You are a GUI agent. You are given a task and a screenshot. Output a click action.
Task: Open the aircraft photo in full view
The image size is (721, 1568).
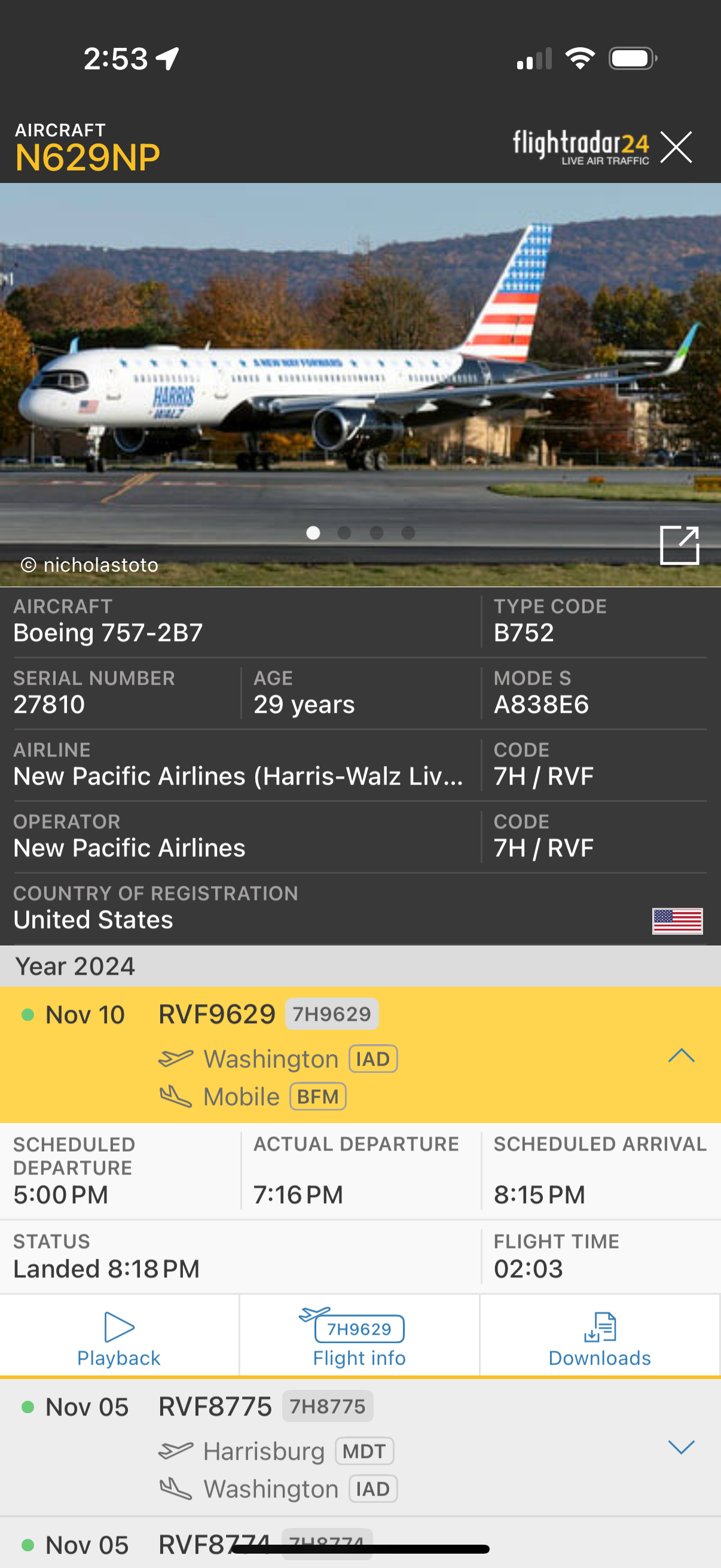pyautogui.click(x=679, y=545)
